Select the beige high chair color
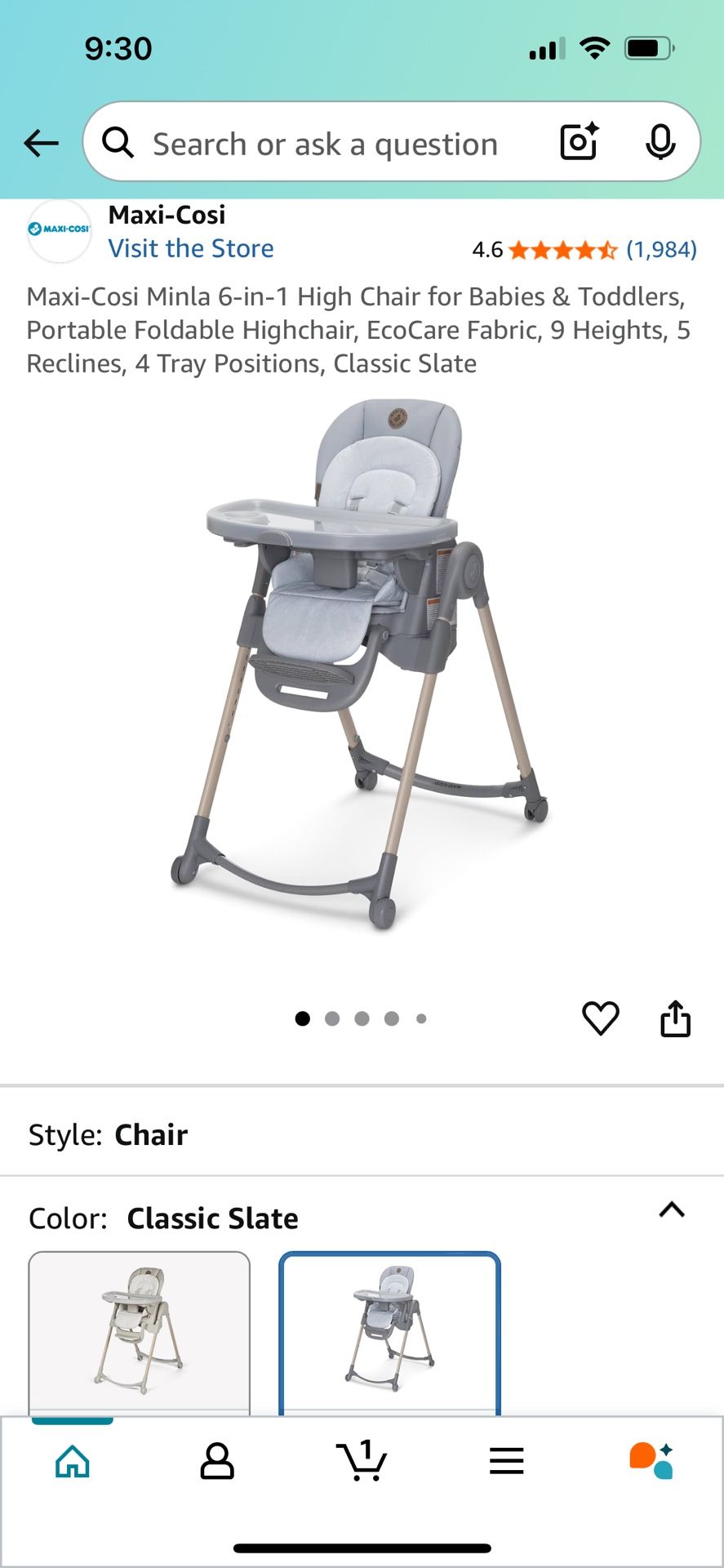Screen dimensions: 724x1568 click(140, 1331)
